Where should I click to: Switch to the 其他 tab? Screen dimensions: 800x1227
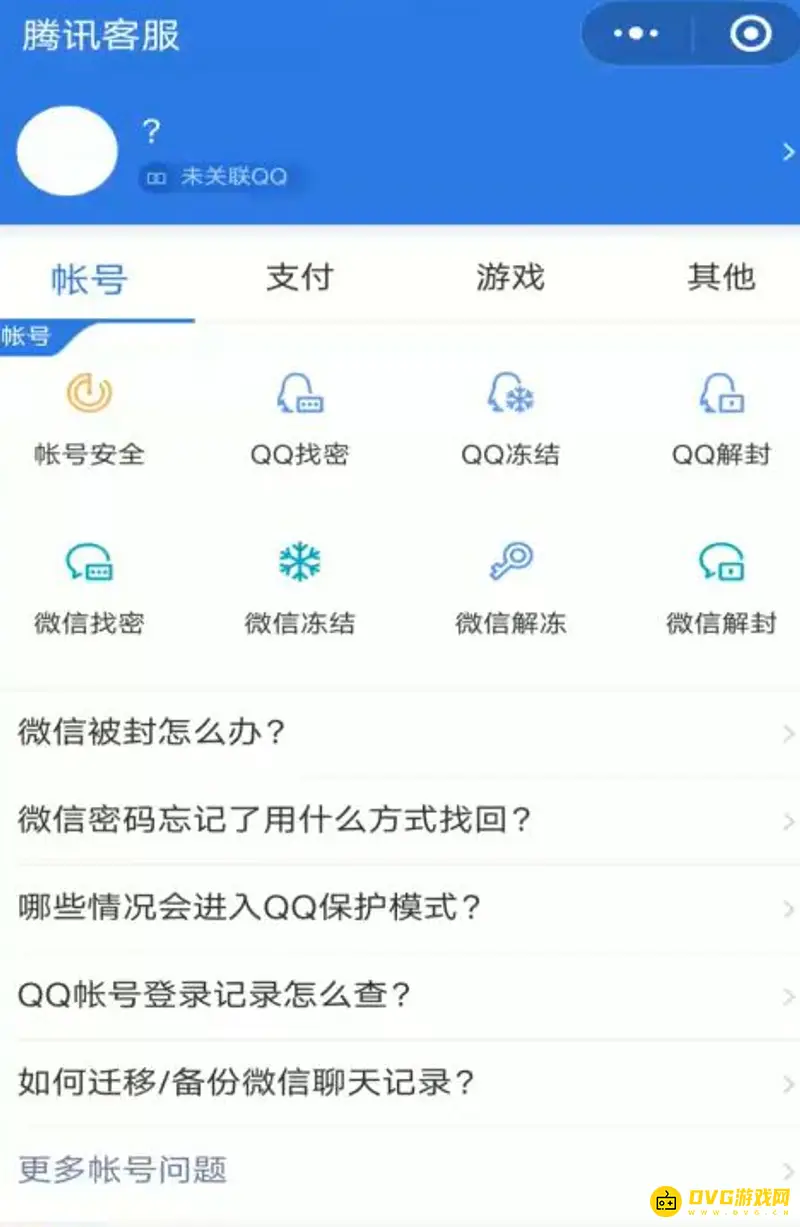(x=722, y=279)
